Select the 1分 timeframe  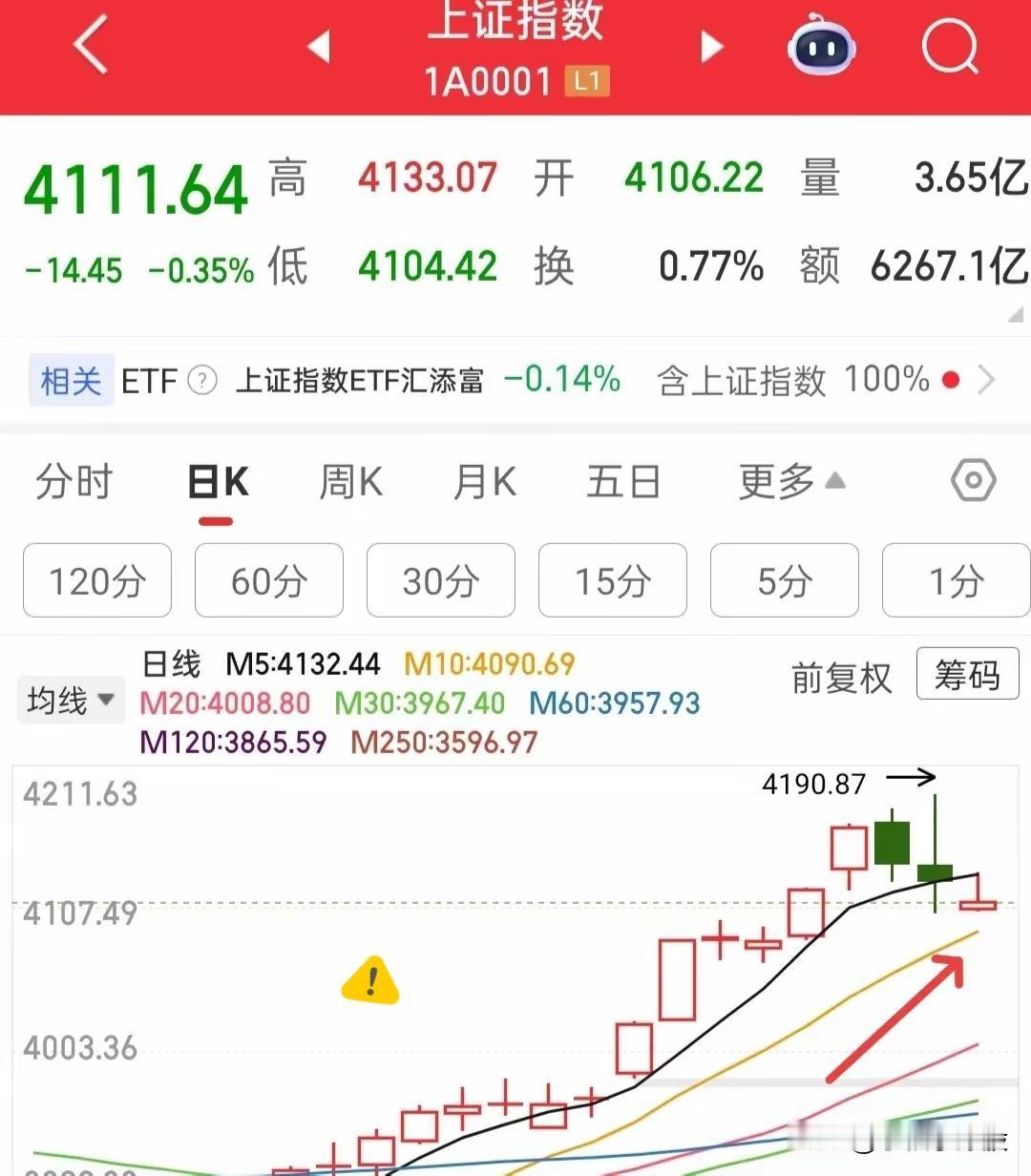point(956,579)
